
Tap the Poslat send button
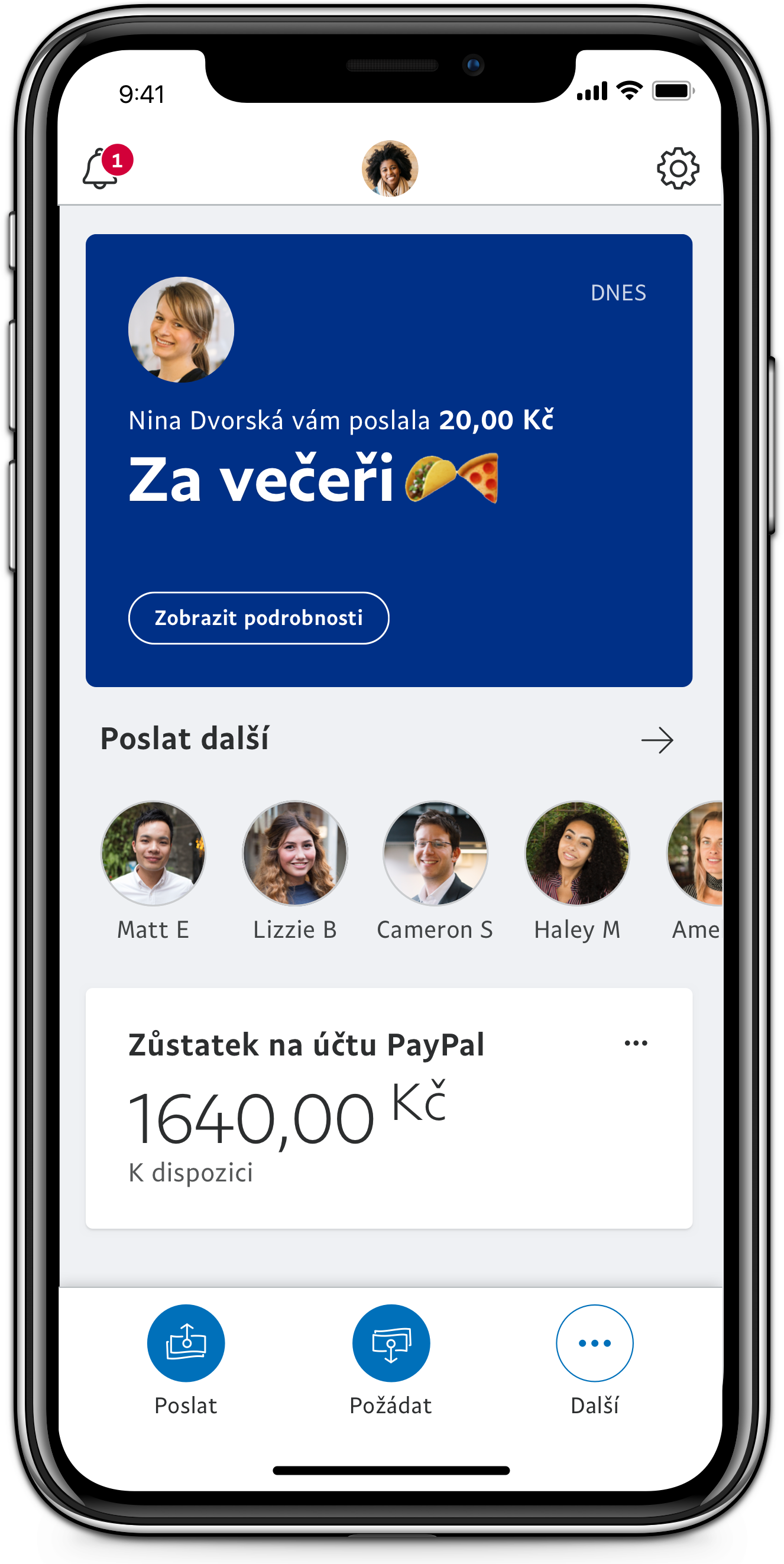click(186, 1343)
